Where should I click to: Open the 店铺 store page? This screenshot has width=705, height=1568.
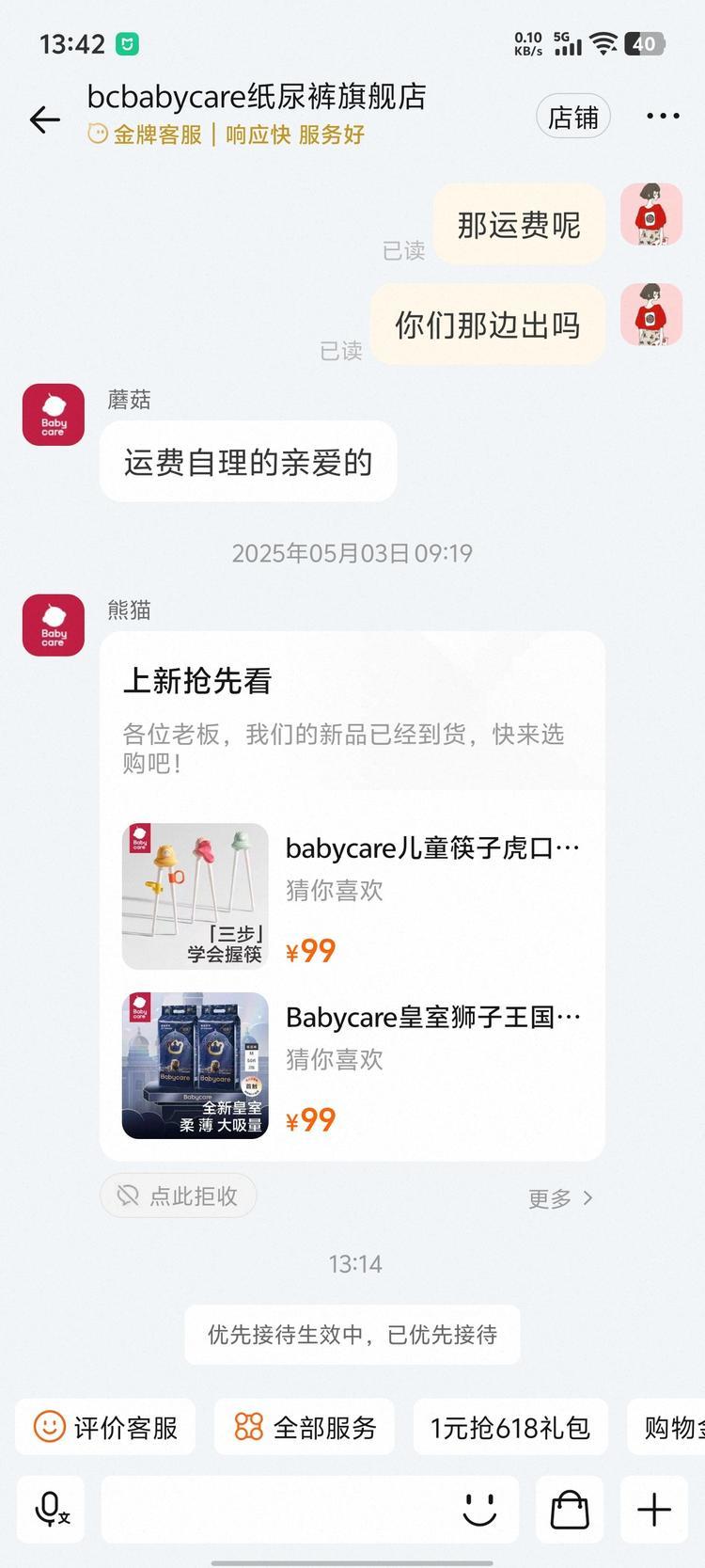[573, 117]
